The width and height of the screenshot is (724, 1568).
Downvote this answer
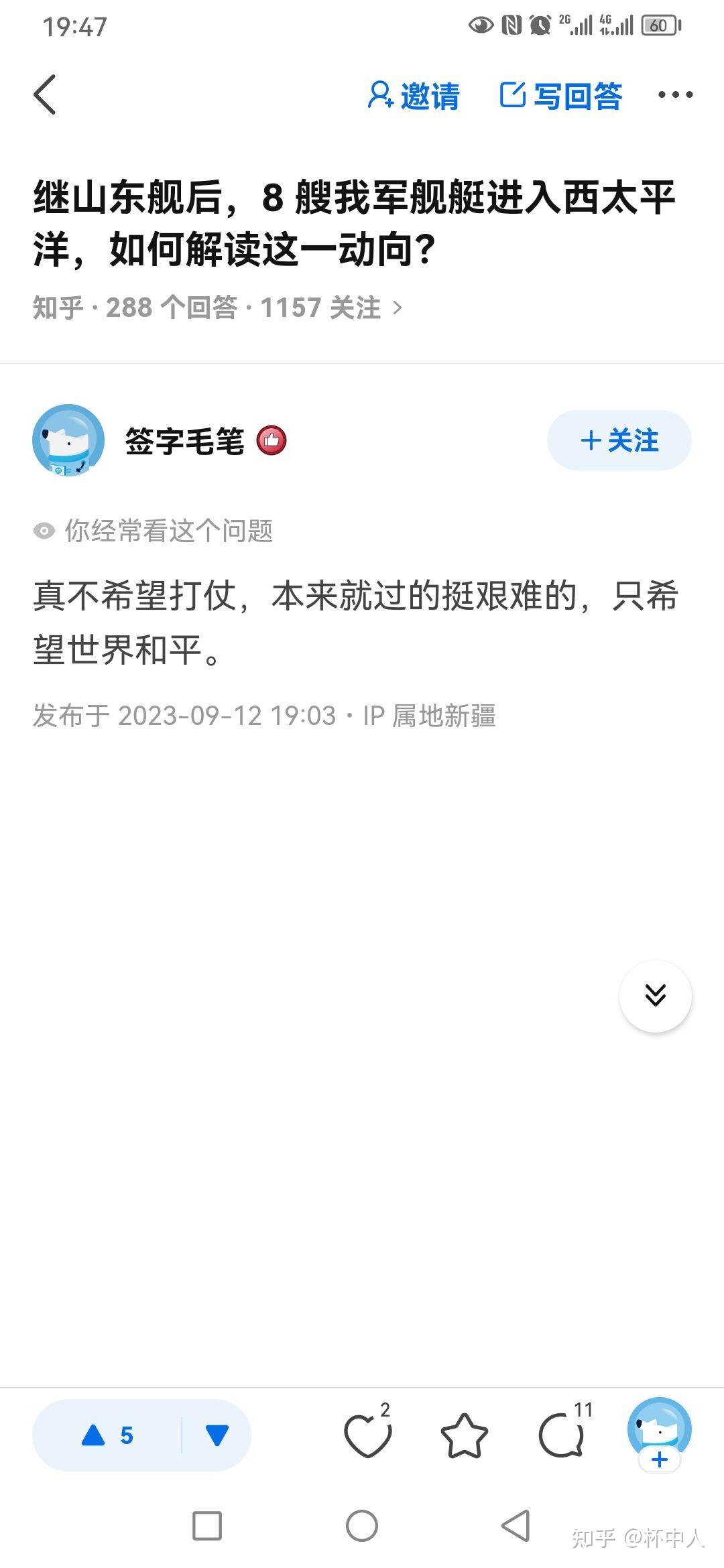click(x=217, y=1435)
